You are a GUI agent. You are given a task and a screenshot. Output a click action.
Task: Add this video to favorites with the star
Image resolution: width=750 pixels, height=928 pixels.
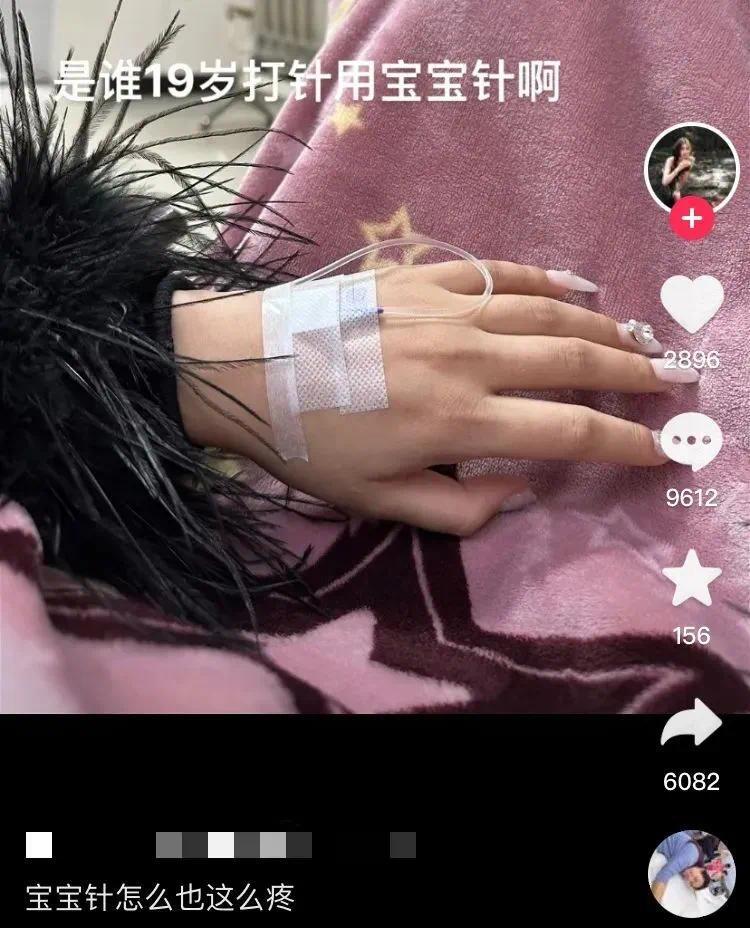(x=692, y=579)
